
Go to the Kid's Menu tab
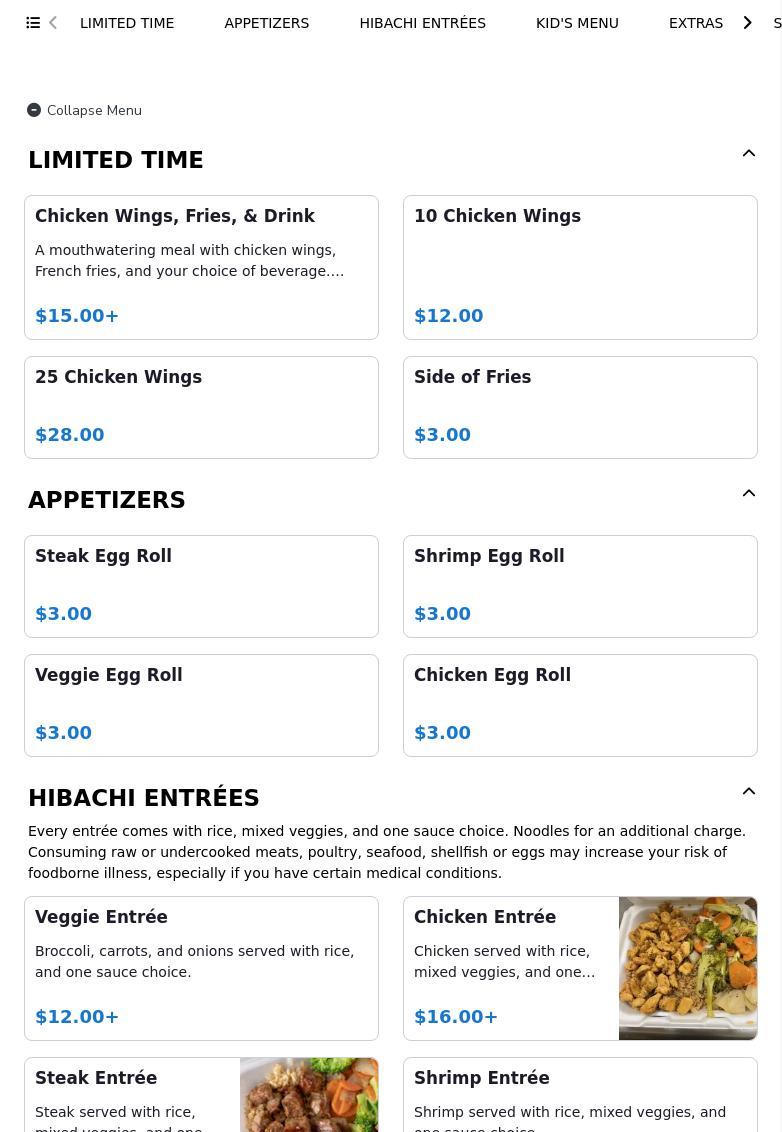click(x=577, y=23)
